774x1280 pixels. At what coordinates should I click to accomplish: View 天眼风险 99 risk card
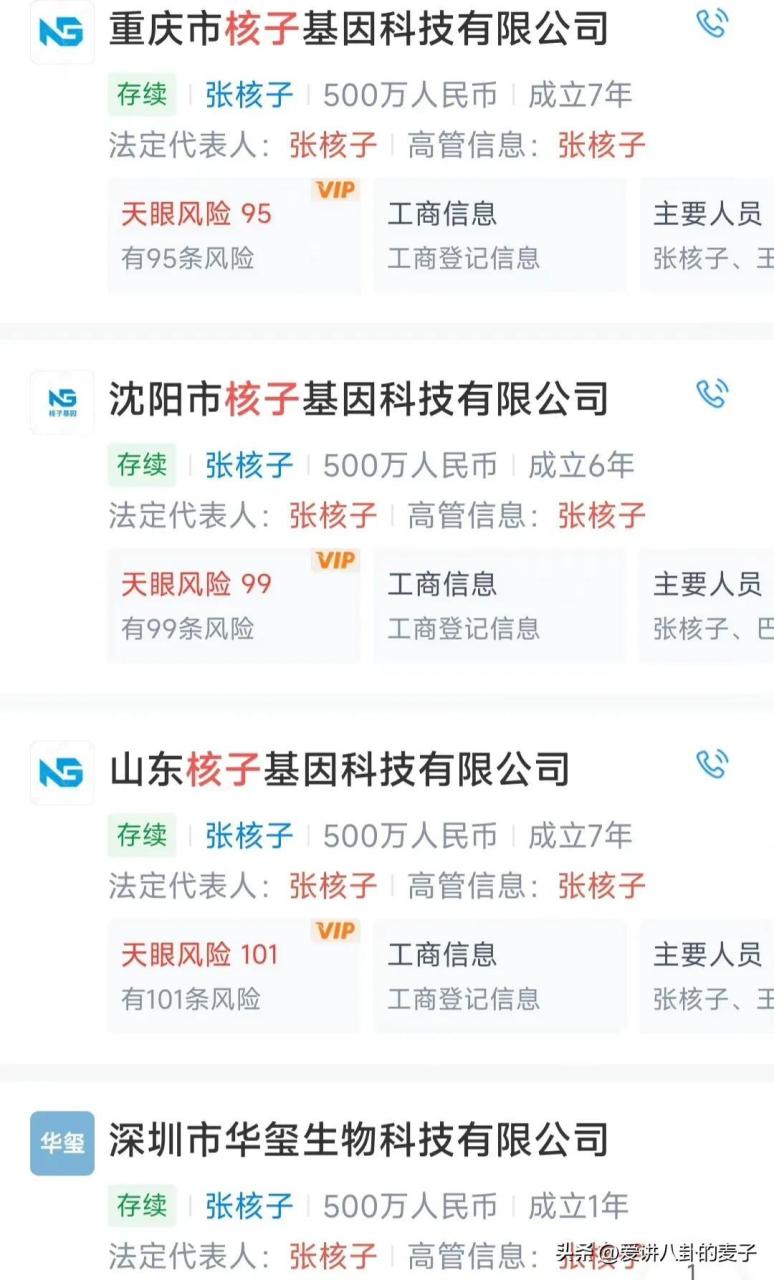tap(234, 606)
